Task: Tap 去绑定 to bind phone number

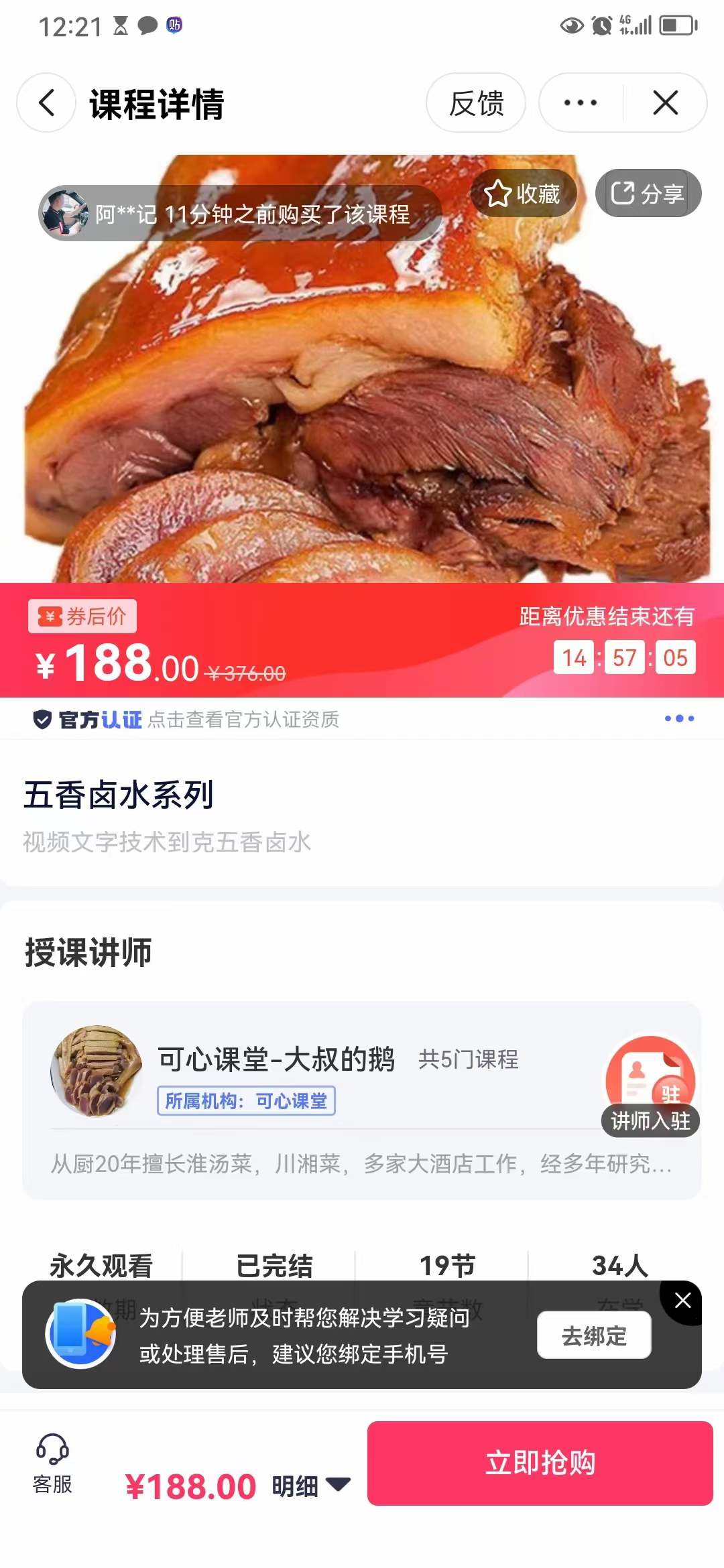Action: click(x=594, y=1335)
